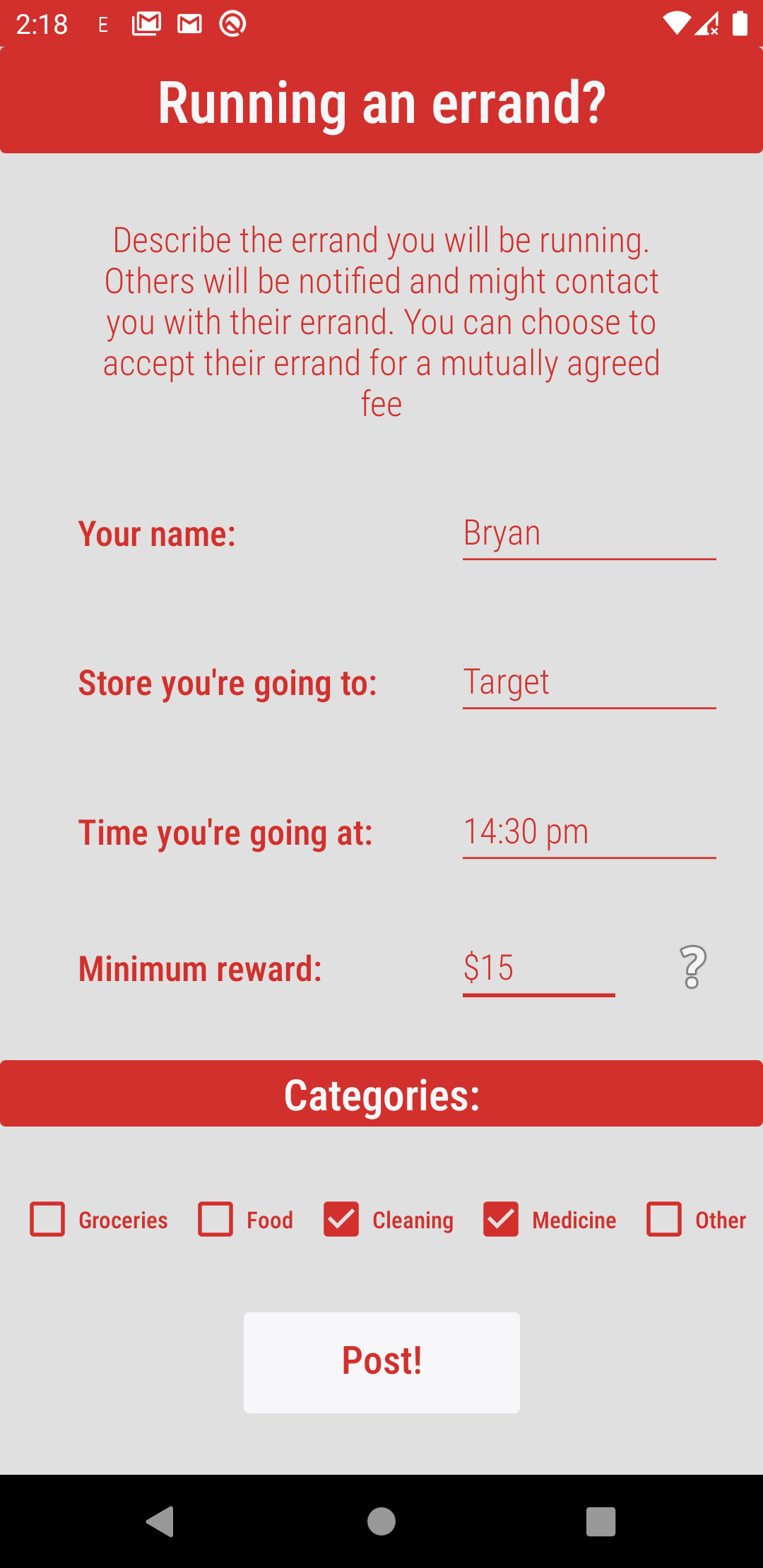This screenshot has height=1568, width=763.
Task: Tick the Other category checkbox
Action: [x=664, y=1219]
